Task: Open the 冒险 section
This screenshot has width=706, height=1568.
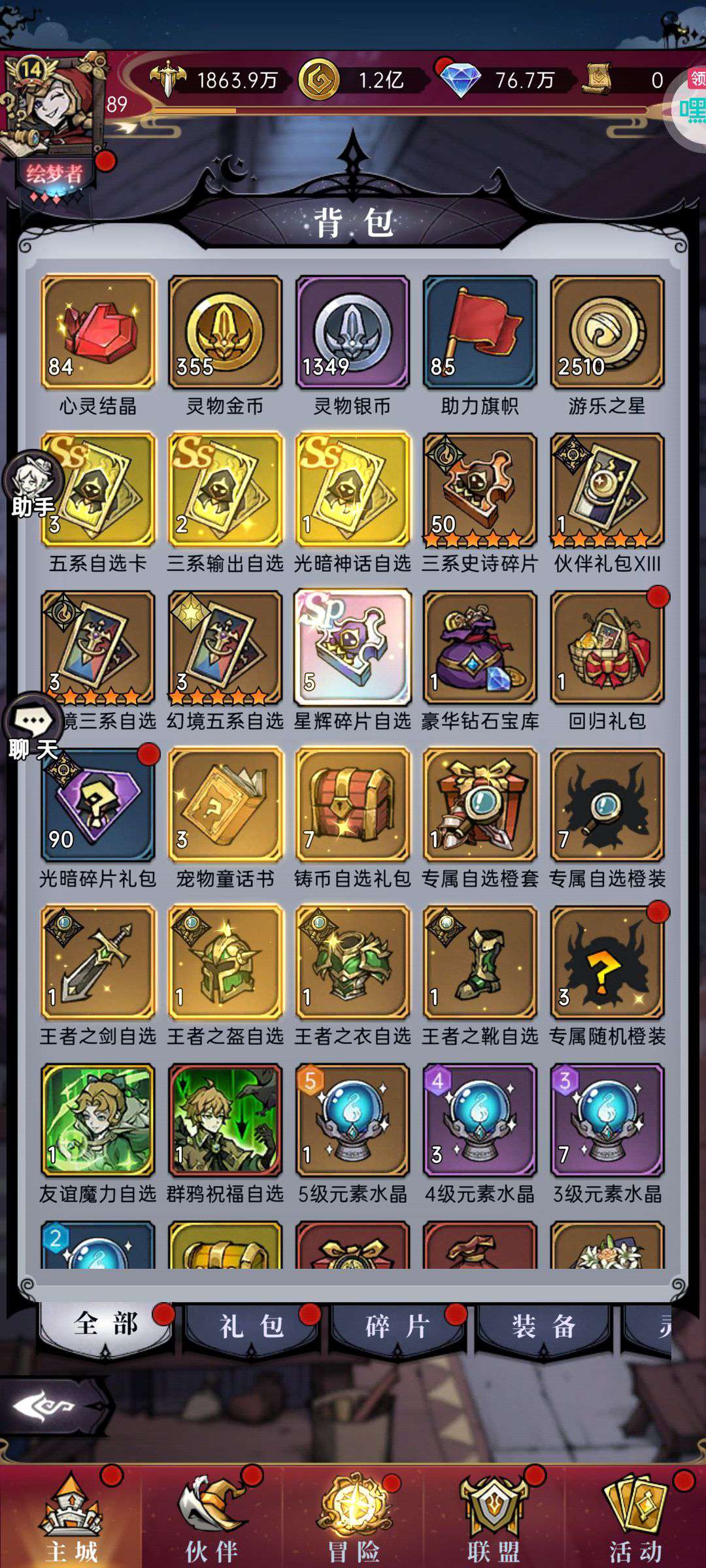Action: (x=353, y=1517)
